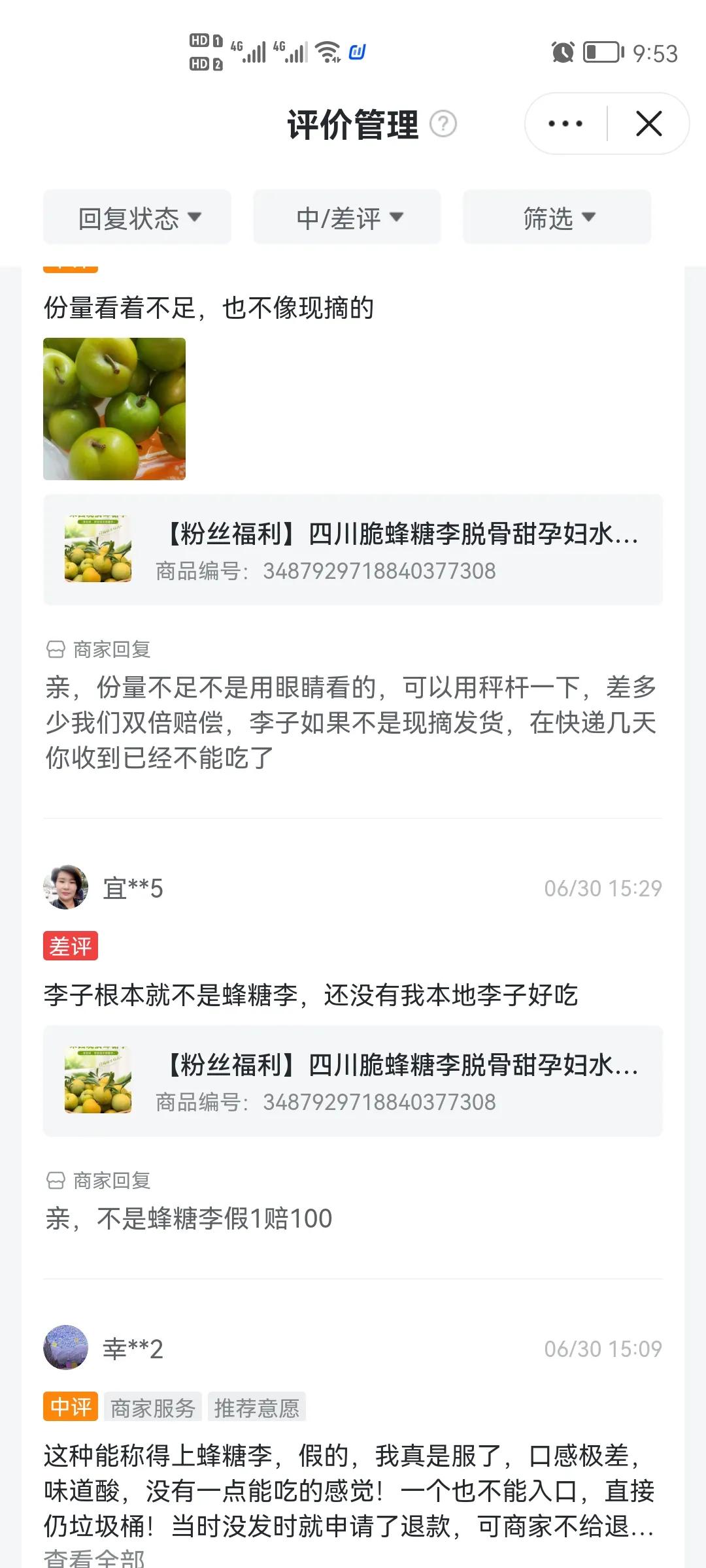Open the help icon beside 评价管理 title
Screen dimensions: 706x1568
pyautogui.click(x=442, y=125)
